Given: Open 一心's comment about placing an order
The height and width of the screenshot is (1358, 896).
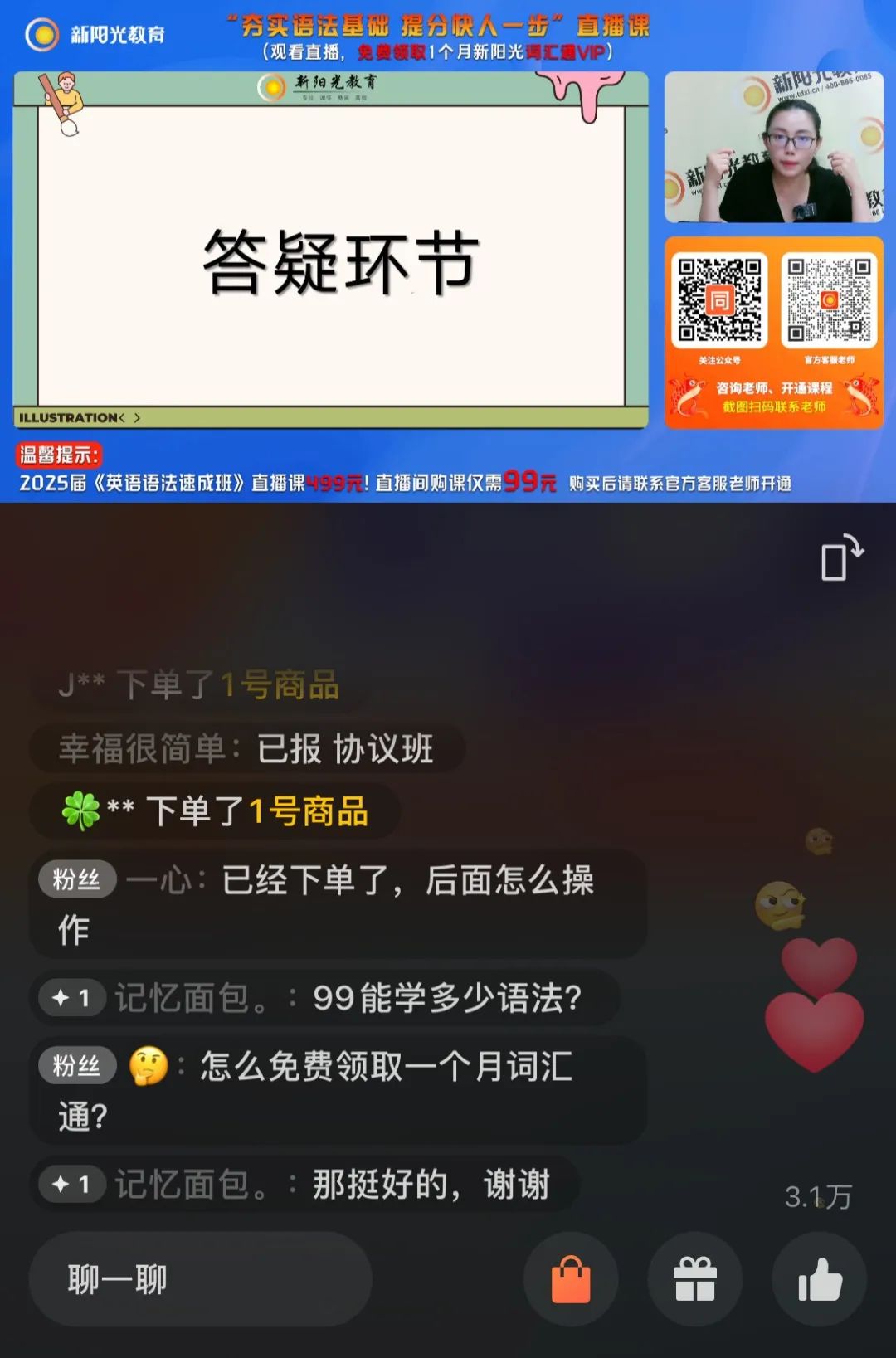Looking at the screenshot, I should [x=337, y=903].
